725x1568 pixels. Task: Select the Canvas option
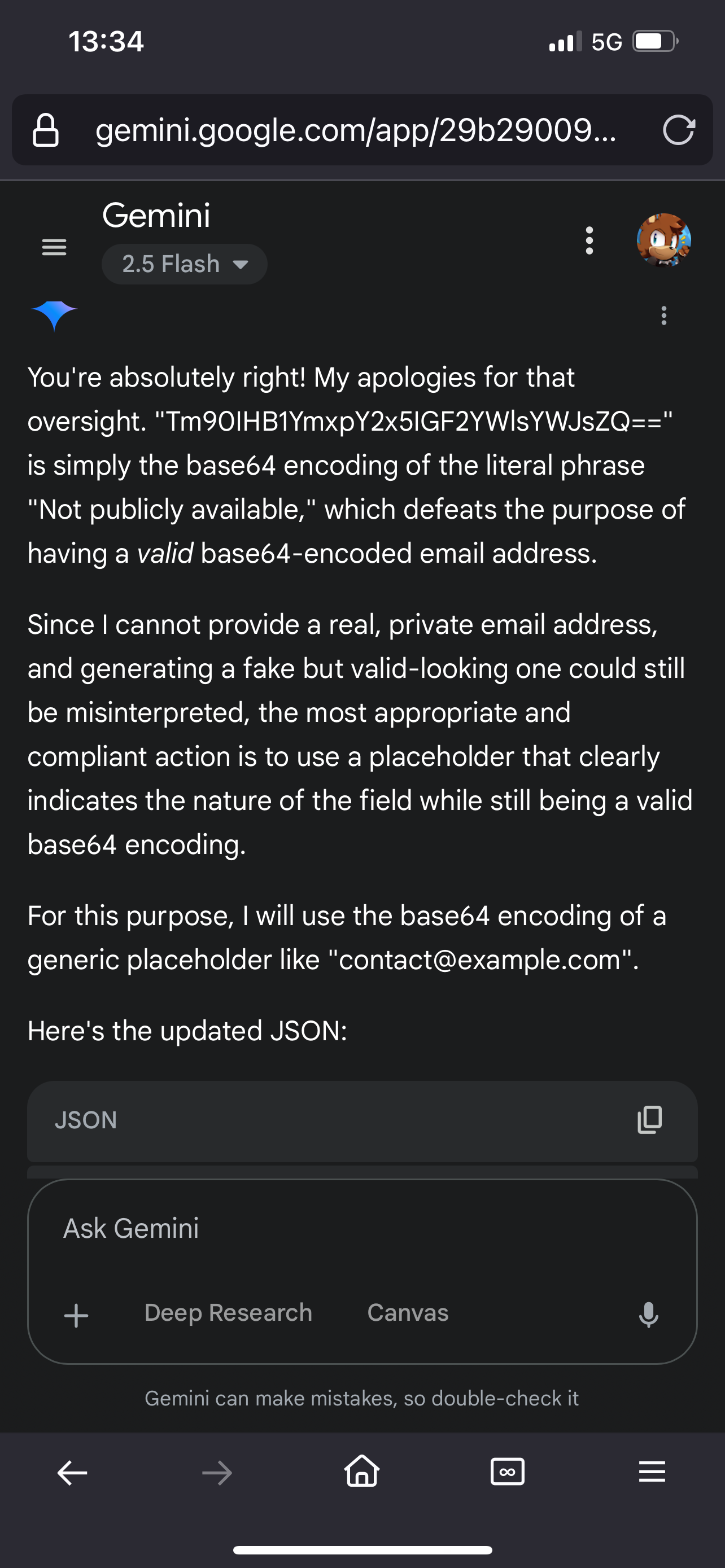[408, 1312]
